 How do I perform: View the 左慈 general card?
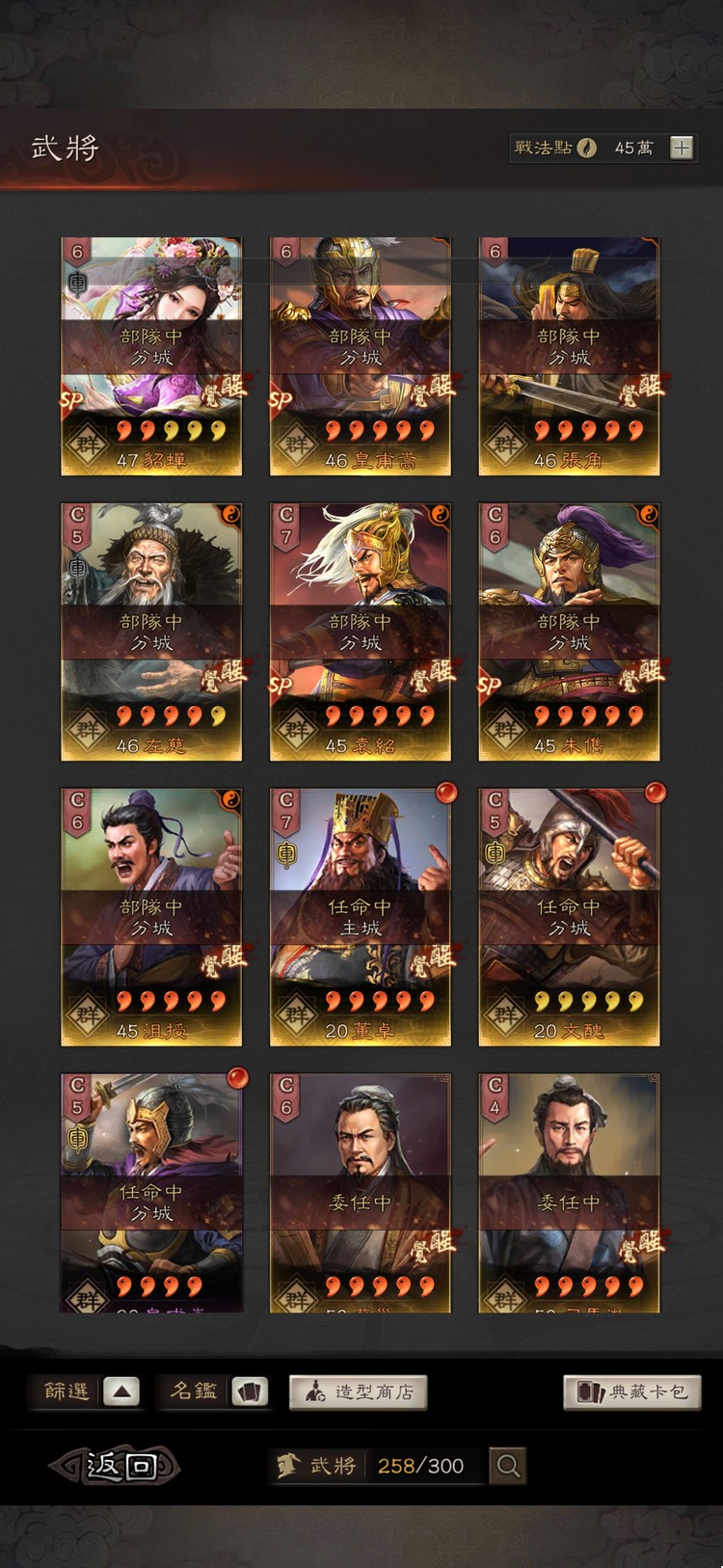pos(151,632)
